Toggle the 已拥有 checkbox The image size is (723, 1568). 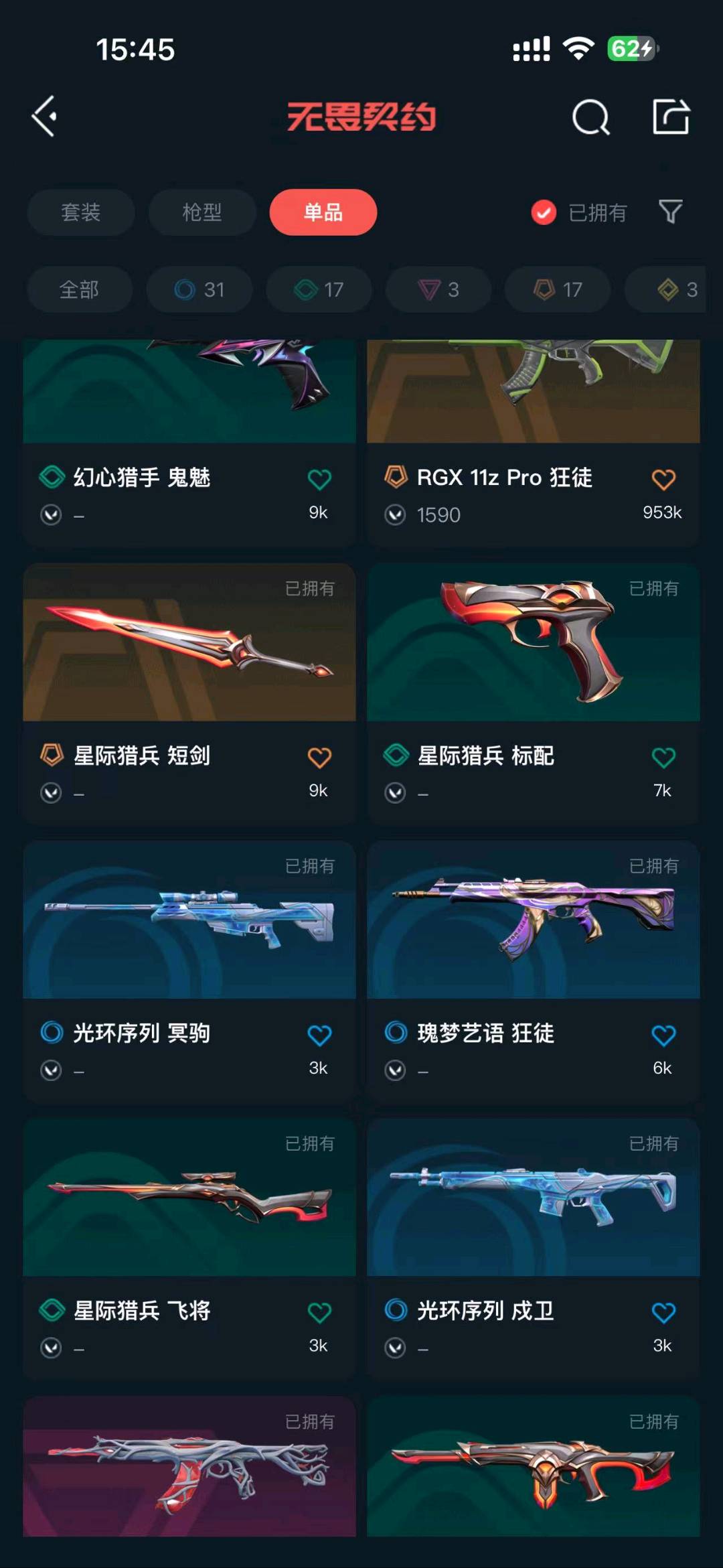click(x=544, y=212)
